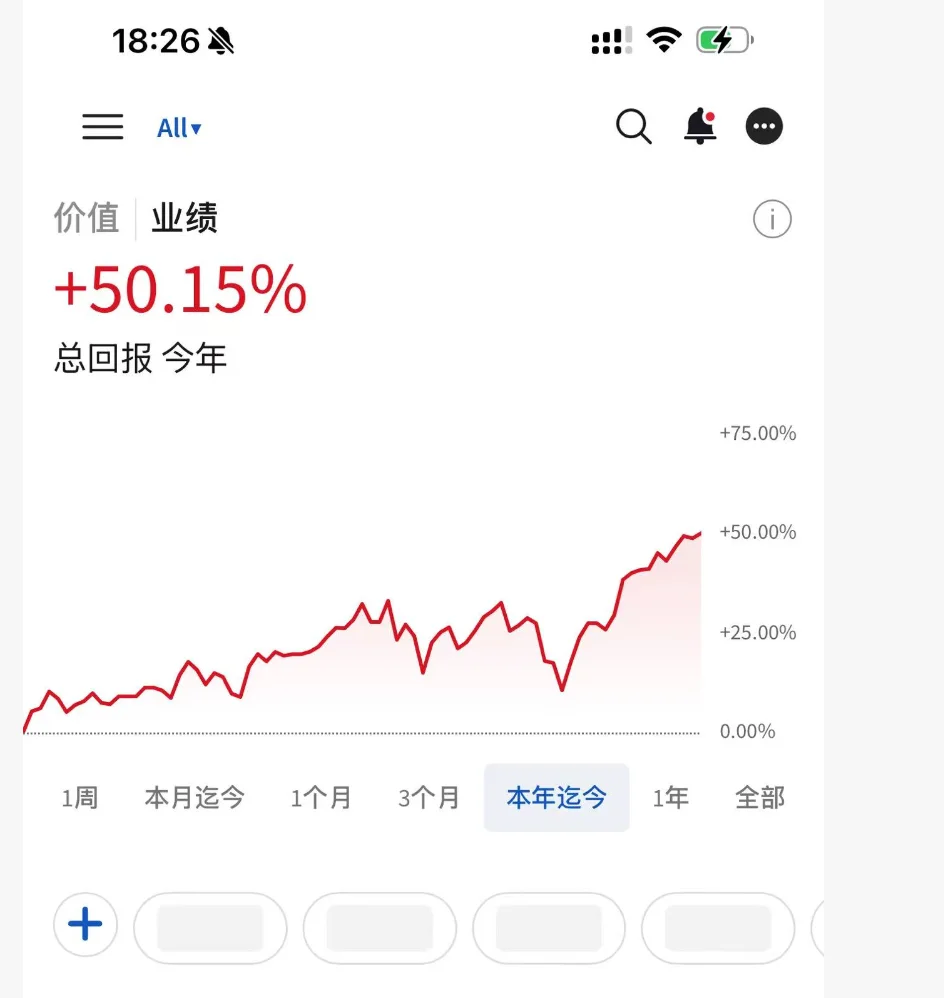Toggle to the 1周 time range
944x998 pixels.
[80, 797]
